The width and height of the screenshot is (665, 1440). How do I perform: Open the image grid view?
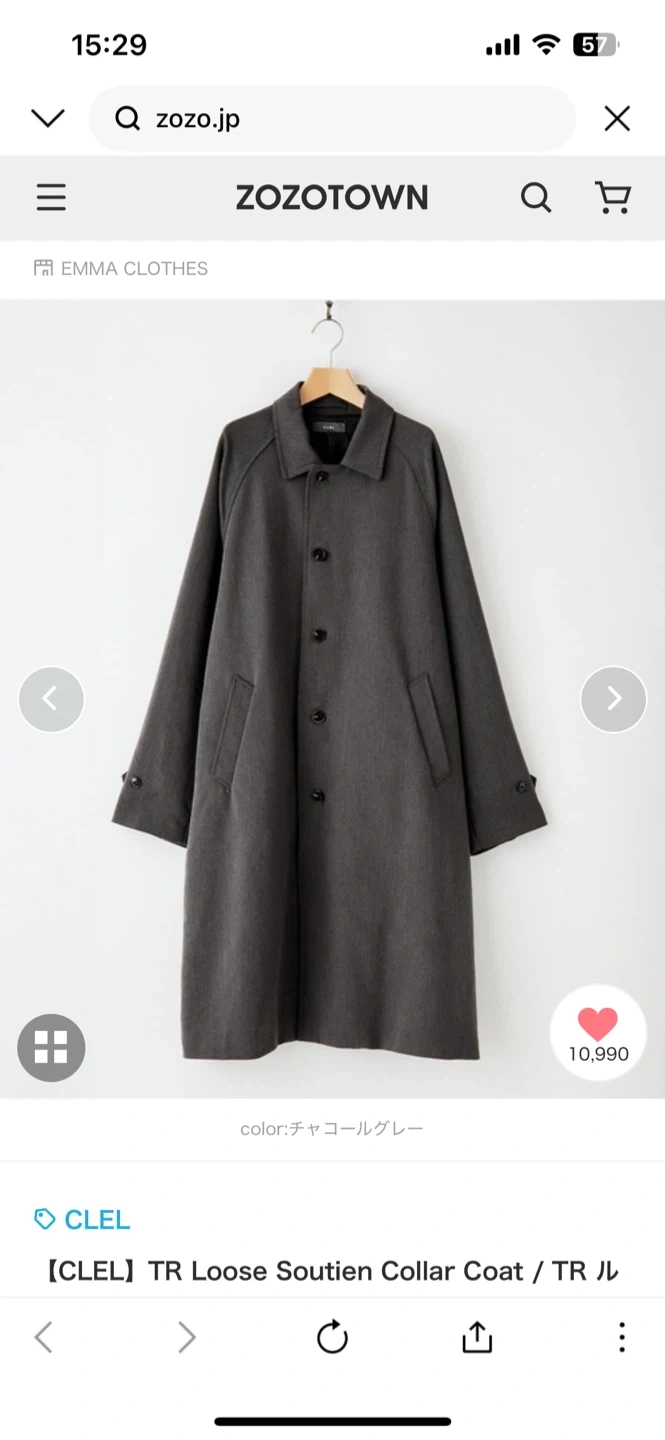coord(51,1048)
